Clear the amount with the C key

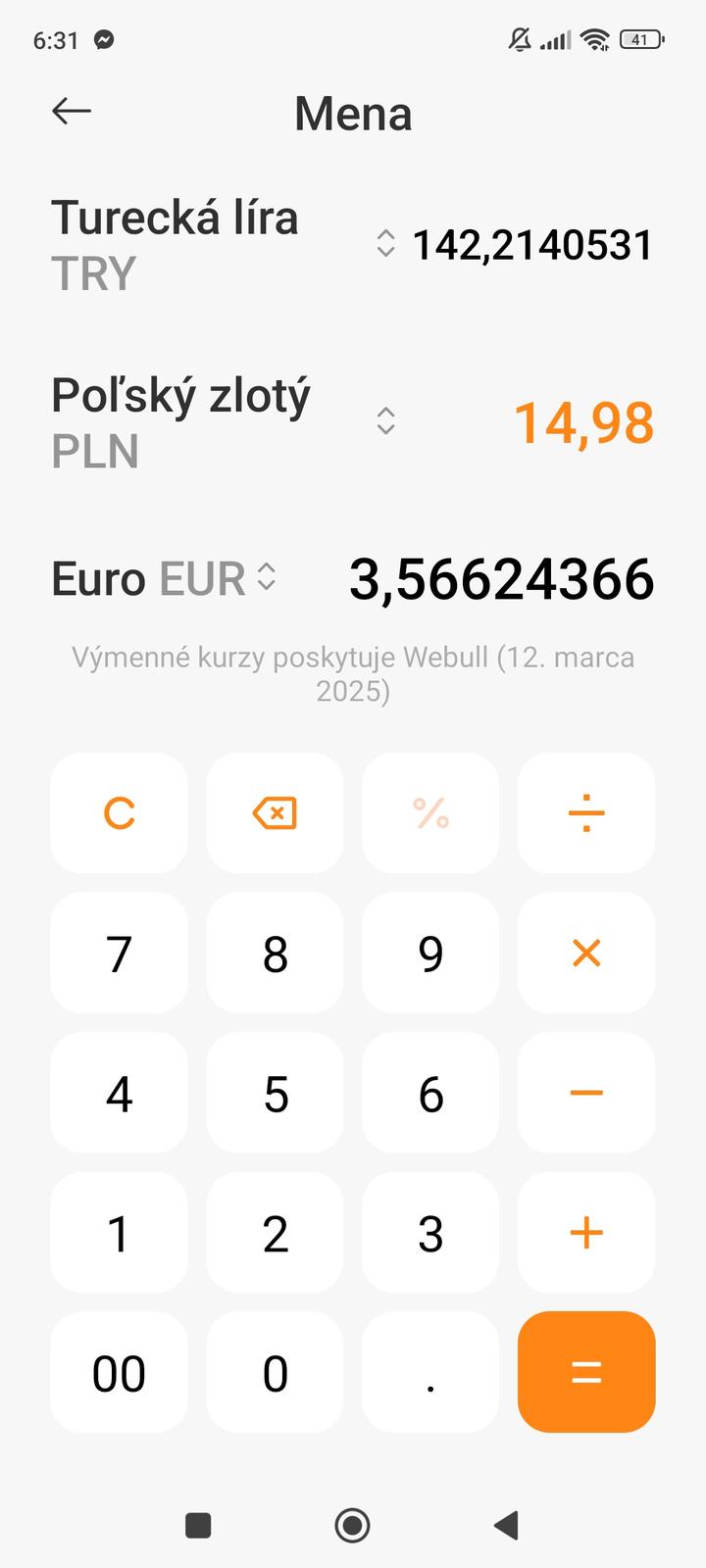coord(119,813)
